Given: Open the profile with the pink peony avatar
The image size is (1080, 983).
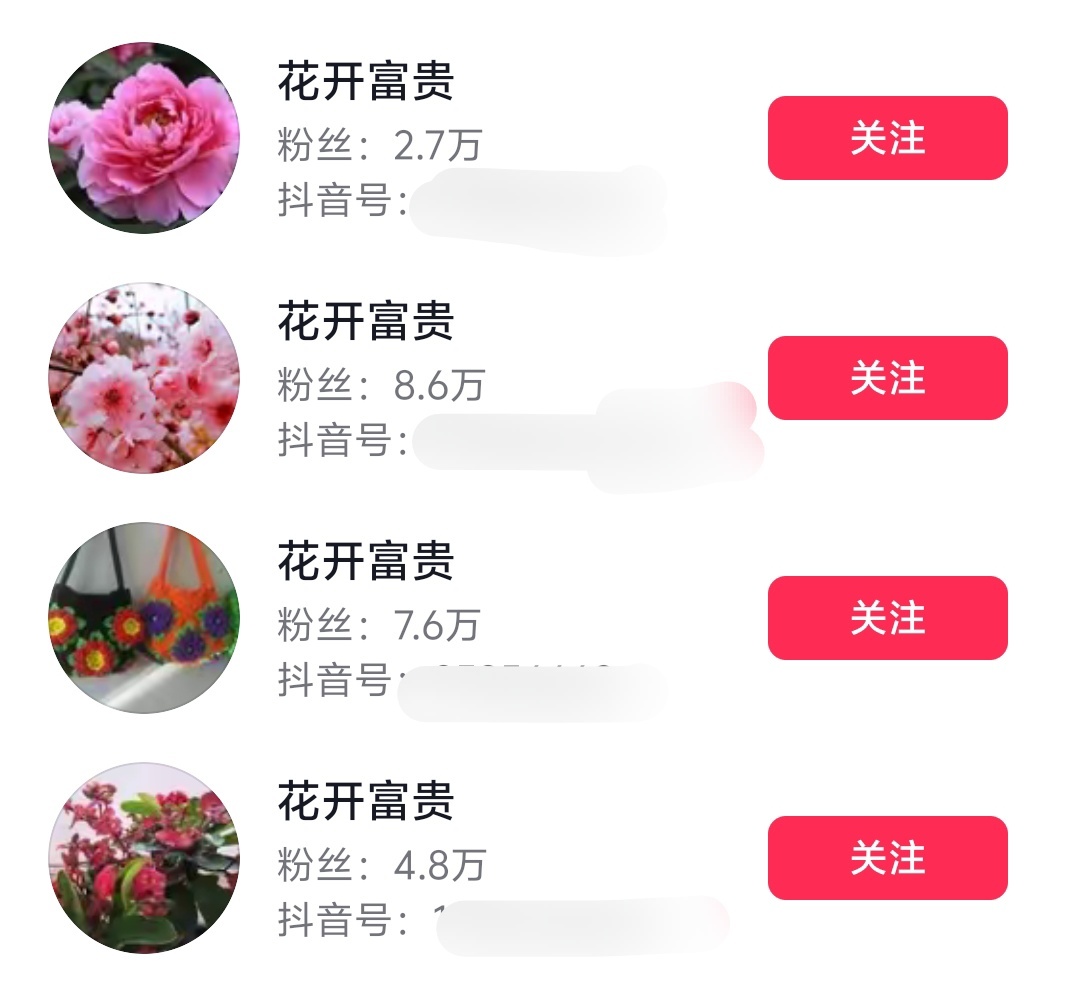Looking at the screenshot, I should [144, 138].
